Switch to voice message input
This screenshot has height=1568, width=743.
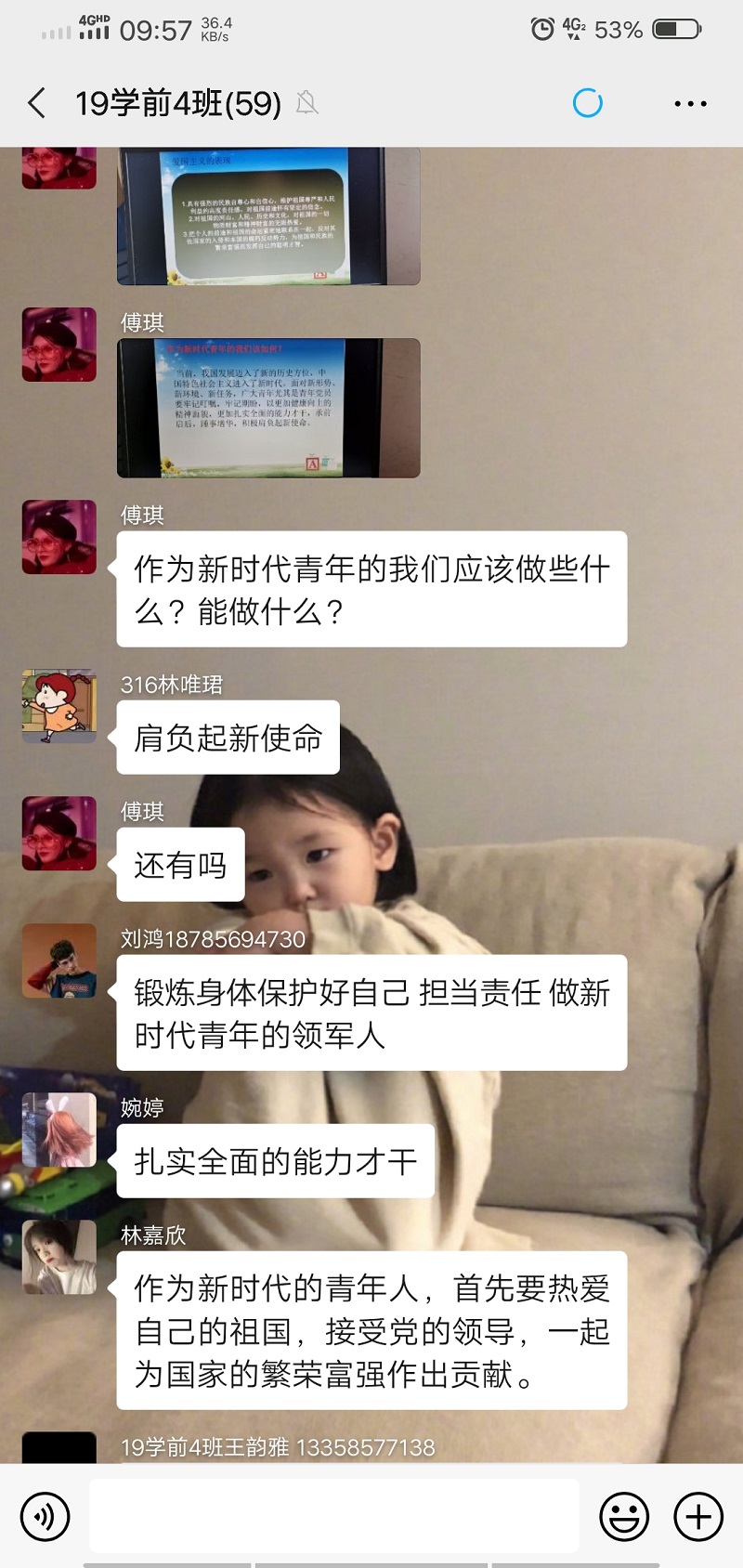point(44,1517)
